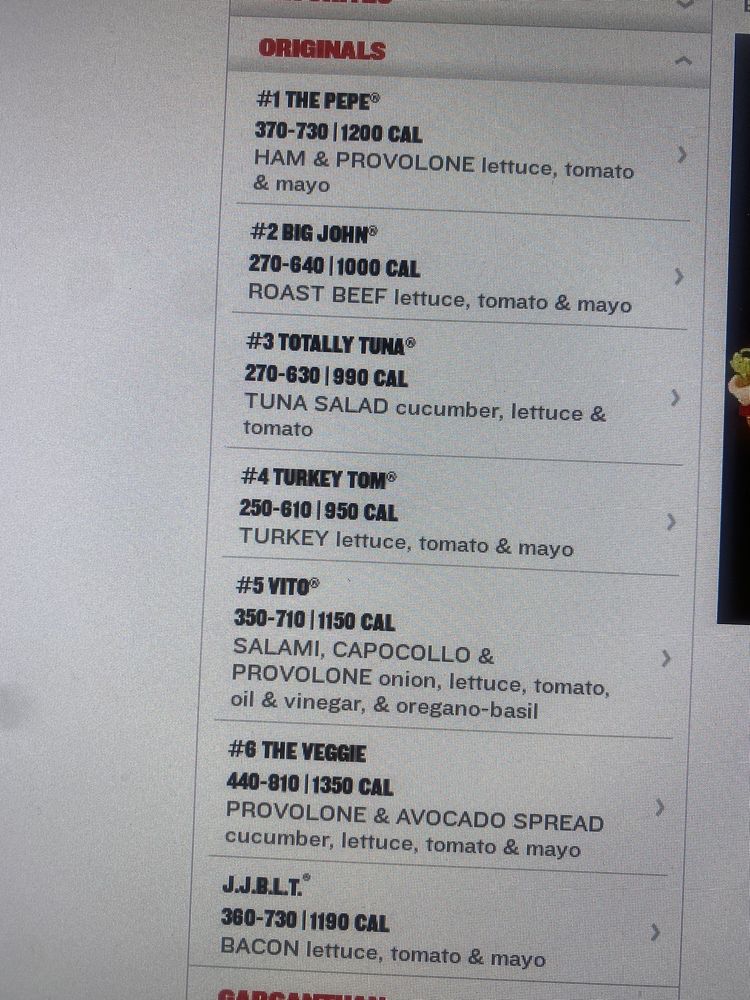Collapse the Originals section

point(683,60)
